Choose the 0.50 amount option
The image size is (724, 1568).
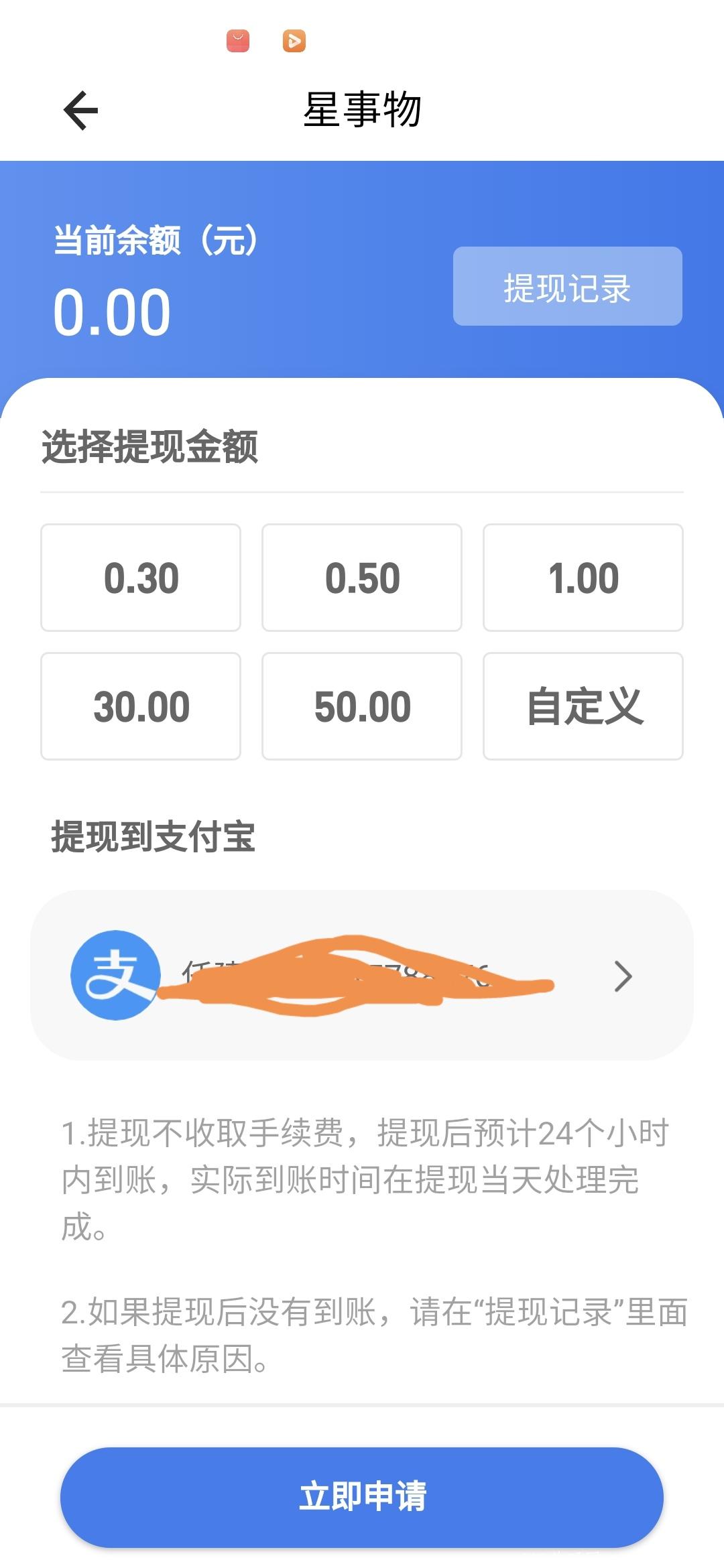click(362, 578)
